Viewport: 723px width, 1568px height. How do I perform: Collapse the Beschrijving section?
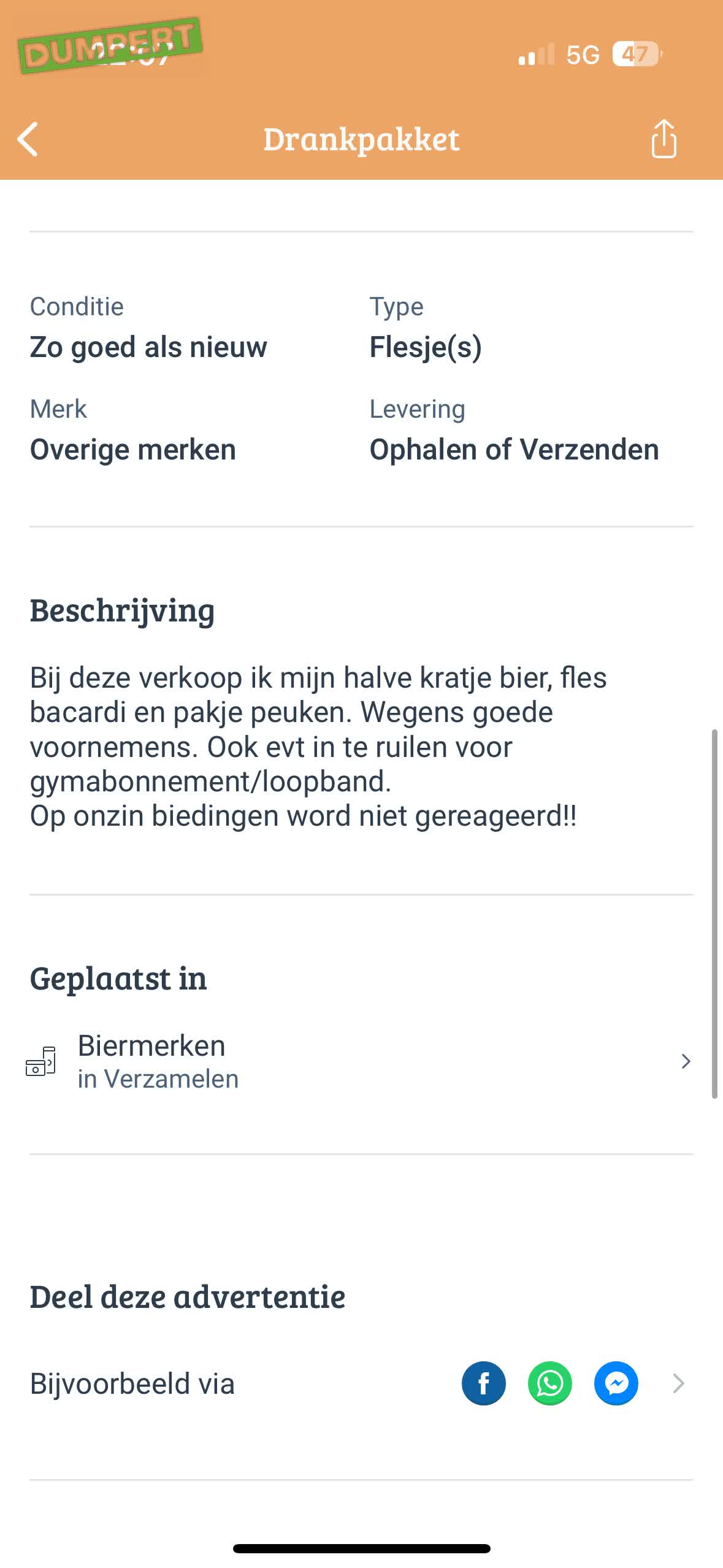tap(122, 610)
